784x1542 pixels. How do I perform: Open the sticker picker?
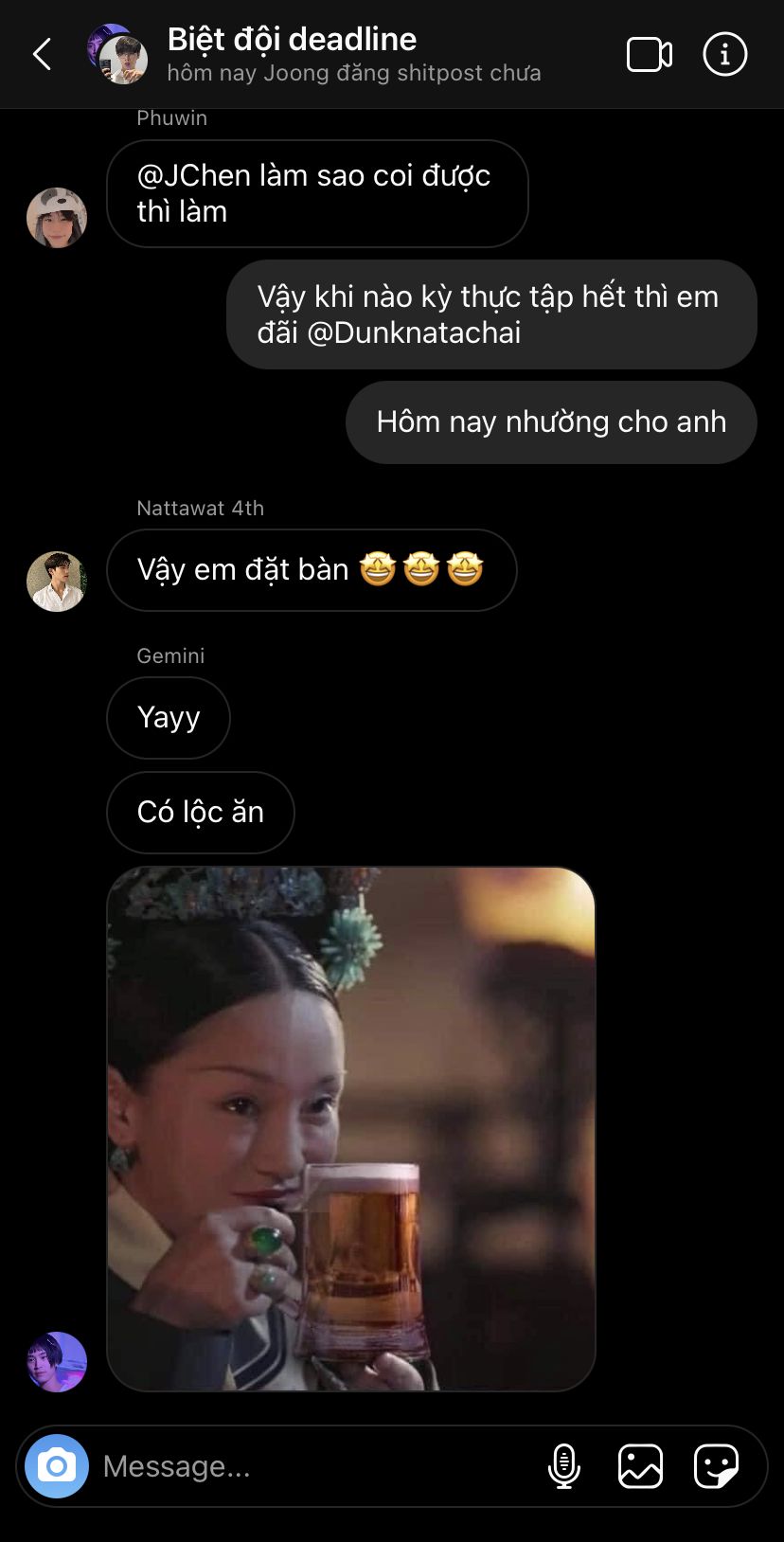pyautogui.click(x=716, y=1466)
